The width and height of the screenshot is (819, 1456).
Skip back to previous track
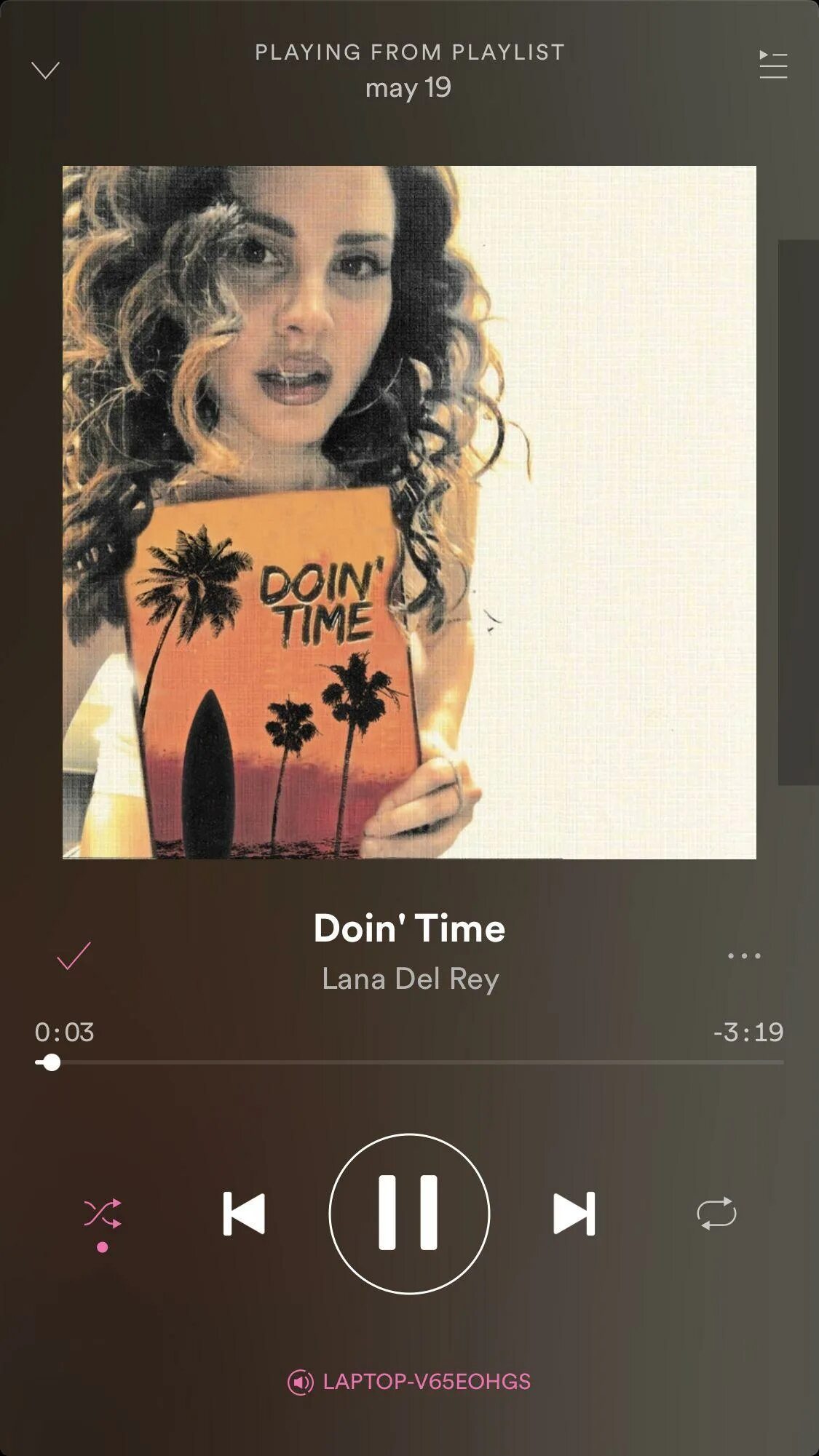click(x=244, y=1214)
